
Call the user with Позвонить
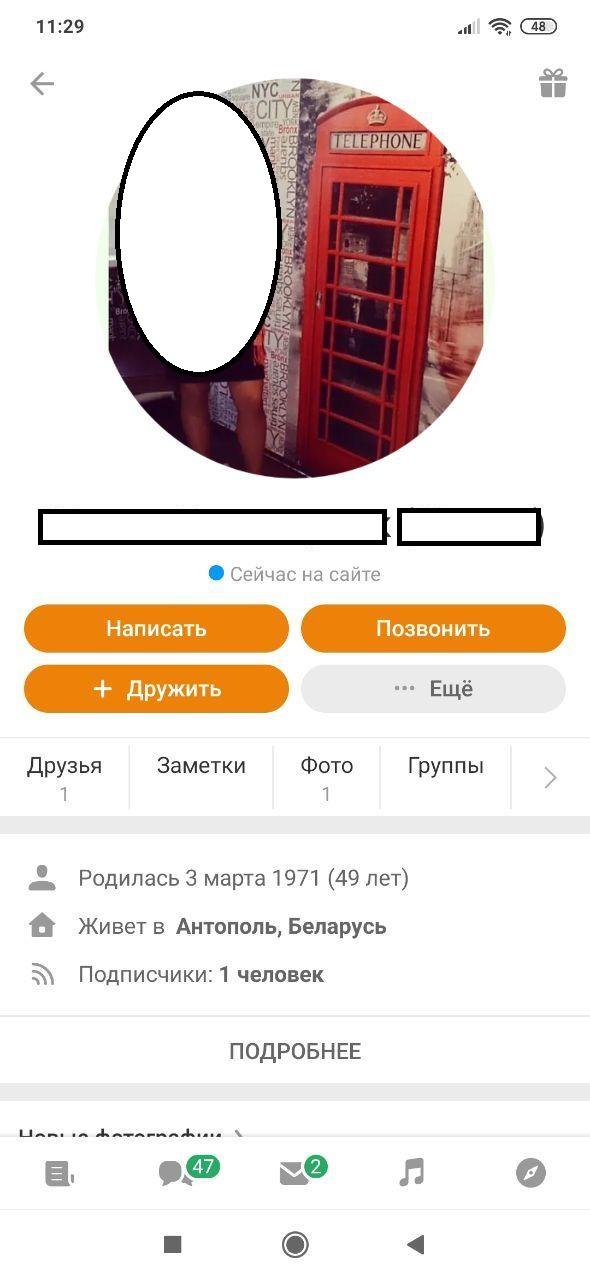[x=433, y=629]
